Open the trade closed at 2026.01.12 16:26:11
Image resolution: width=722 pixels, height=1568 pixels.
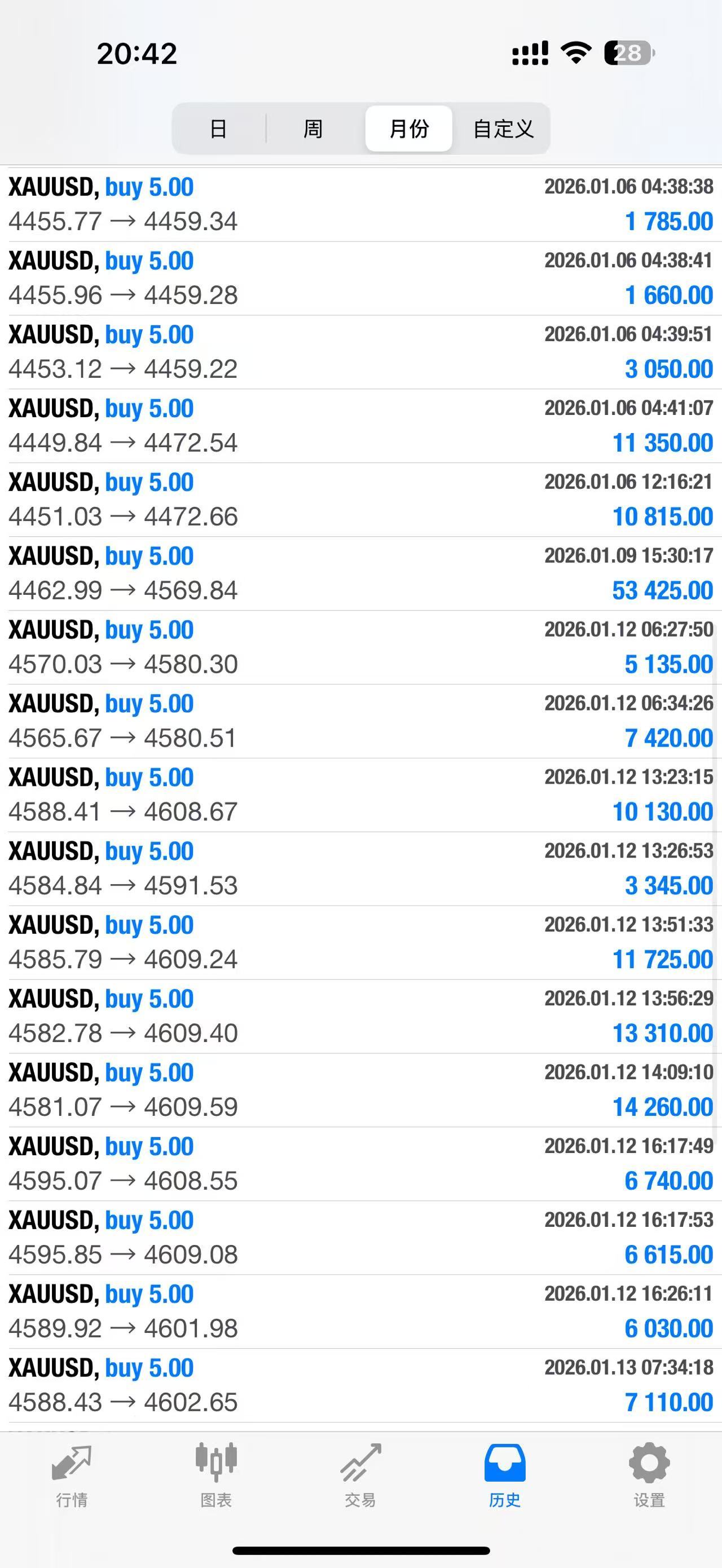(361, 1311)
